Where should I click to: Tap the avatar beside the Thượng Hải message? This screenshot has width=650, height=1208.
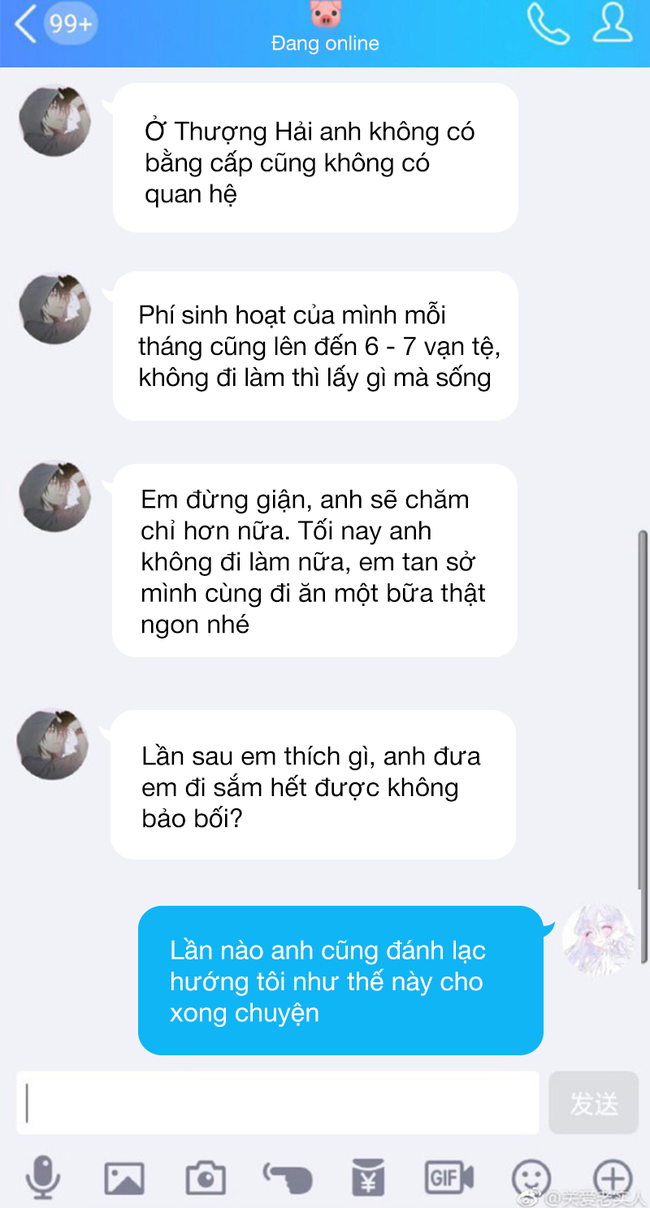coord(55,120)
